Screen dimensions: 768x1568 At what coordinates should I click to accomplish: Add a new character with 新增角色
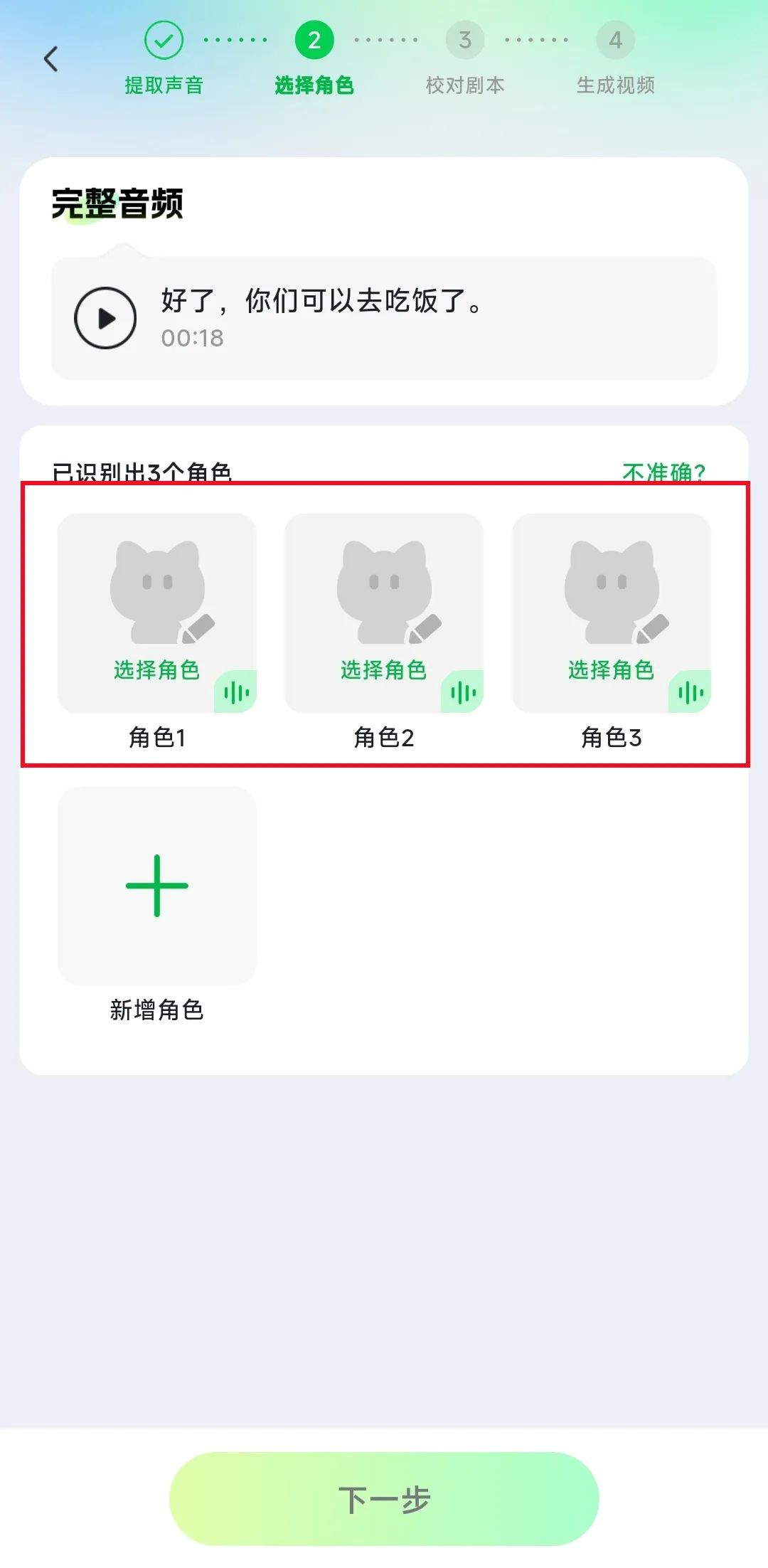coord(156,886)
